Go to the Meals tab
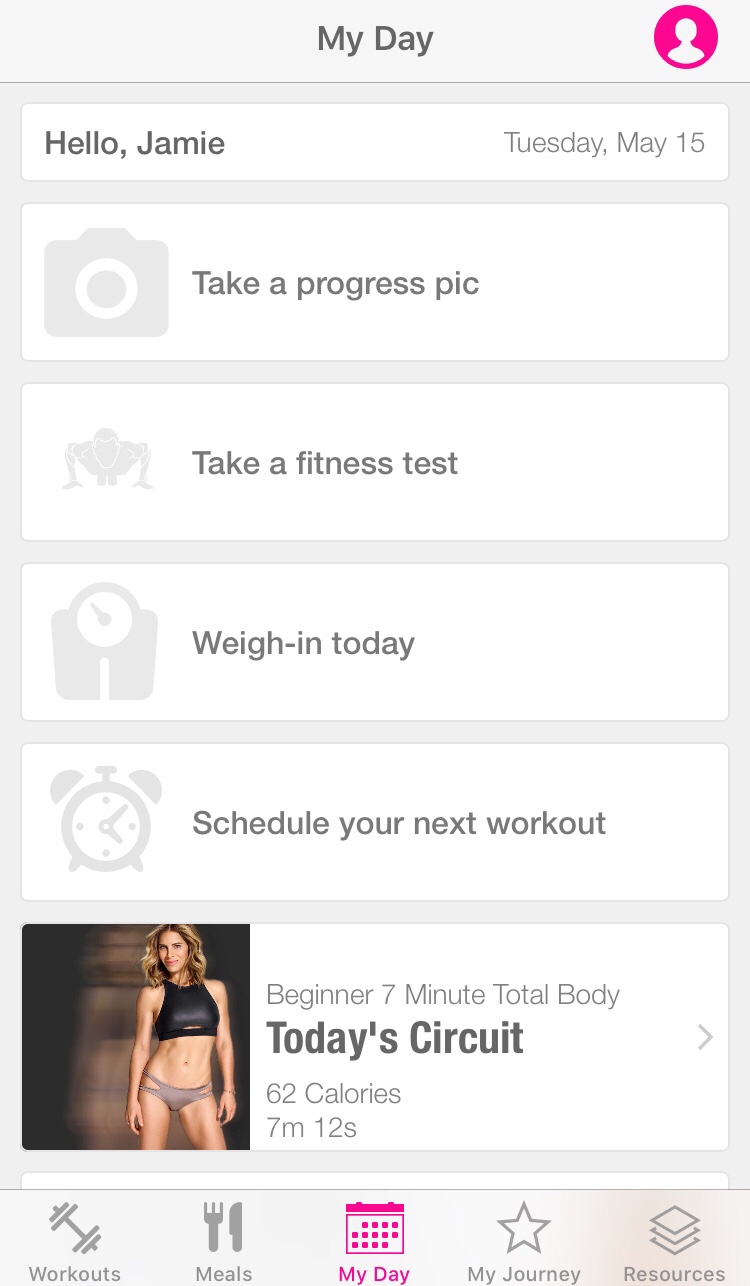Viewport: 750px width, 1286px height. [224, 1240]
